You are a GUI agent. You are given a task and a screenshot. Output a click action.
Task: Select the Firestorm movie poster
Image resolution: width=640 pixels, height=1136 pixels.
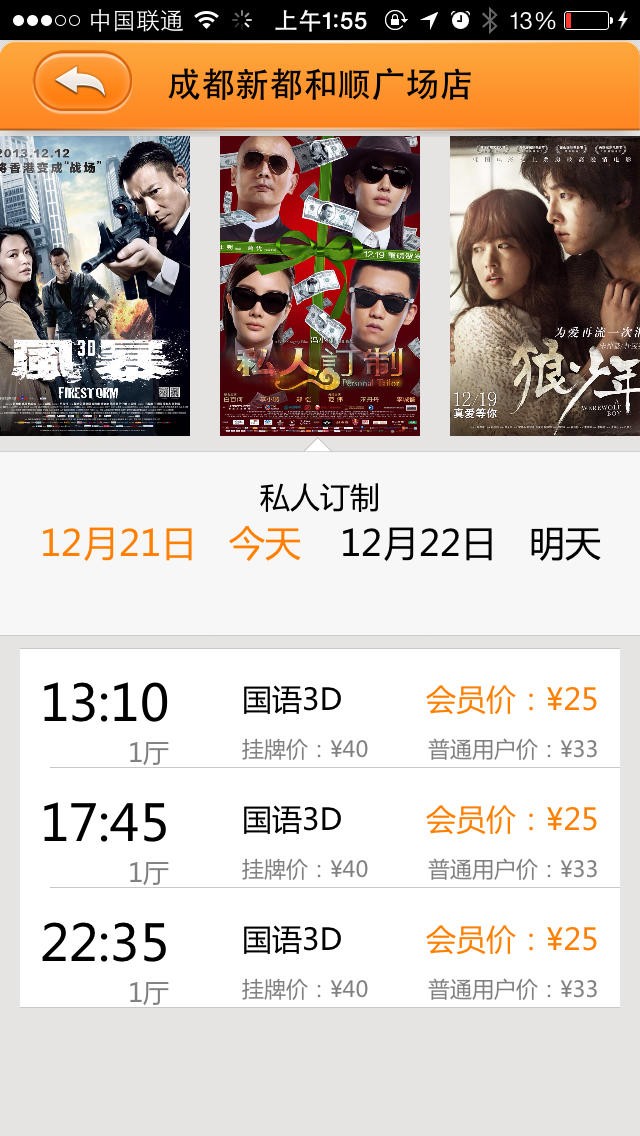coord(95,286)
